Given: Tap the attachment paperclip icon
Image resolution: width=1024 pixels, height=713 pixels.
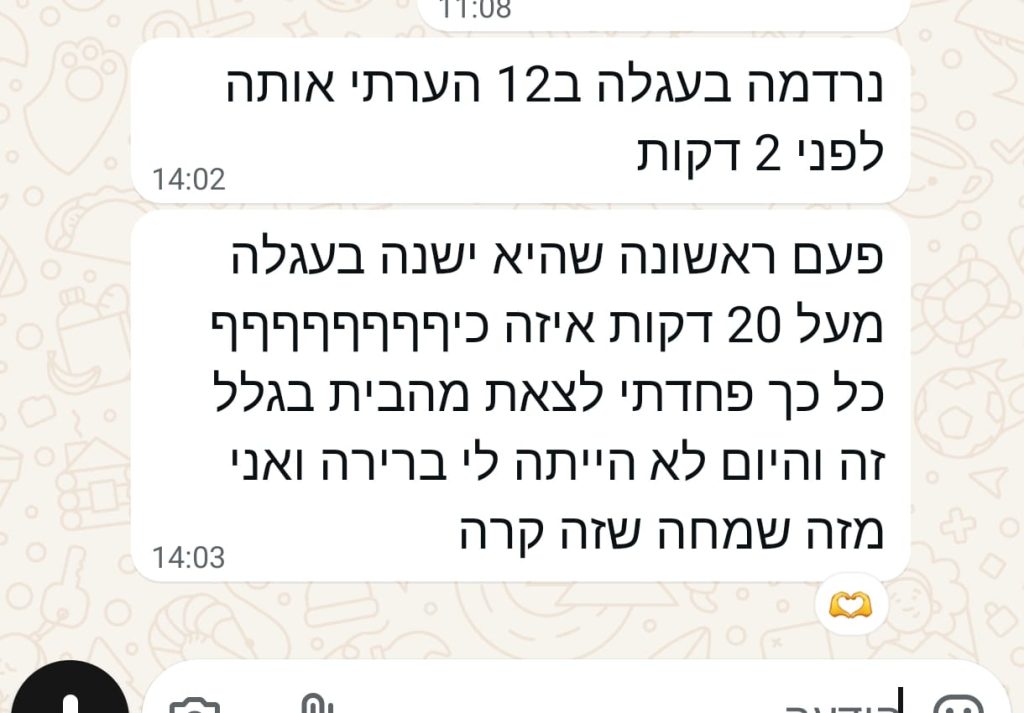Looking at the screenshot, I should pos(315,704).
